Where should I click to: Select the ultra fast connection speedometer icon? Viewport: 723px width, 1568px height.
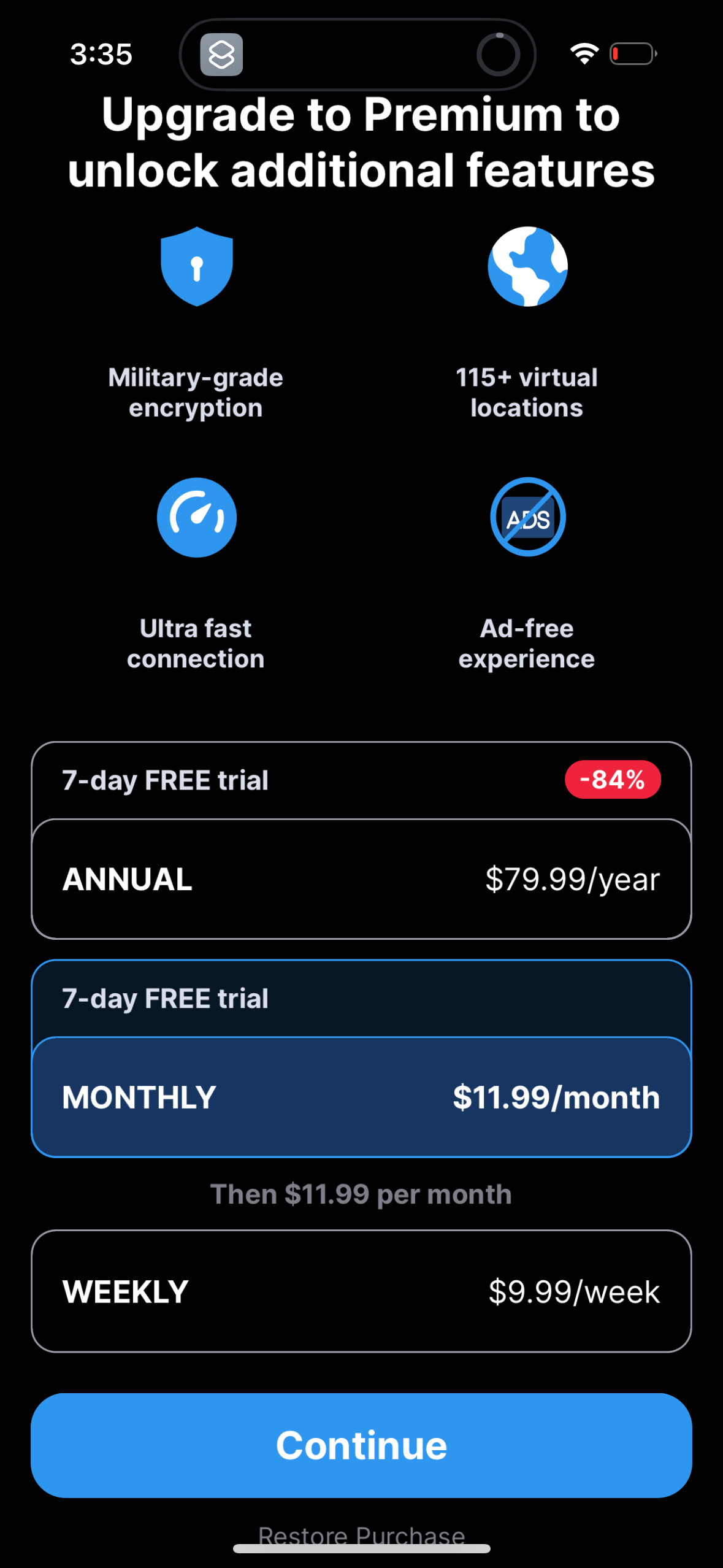[196, 517]
